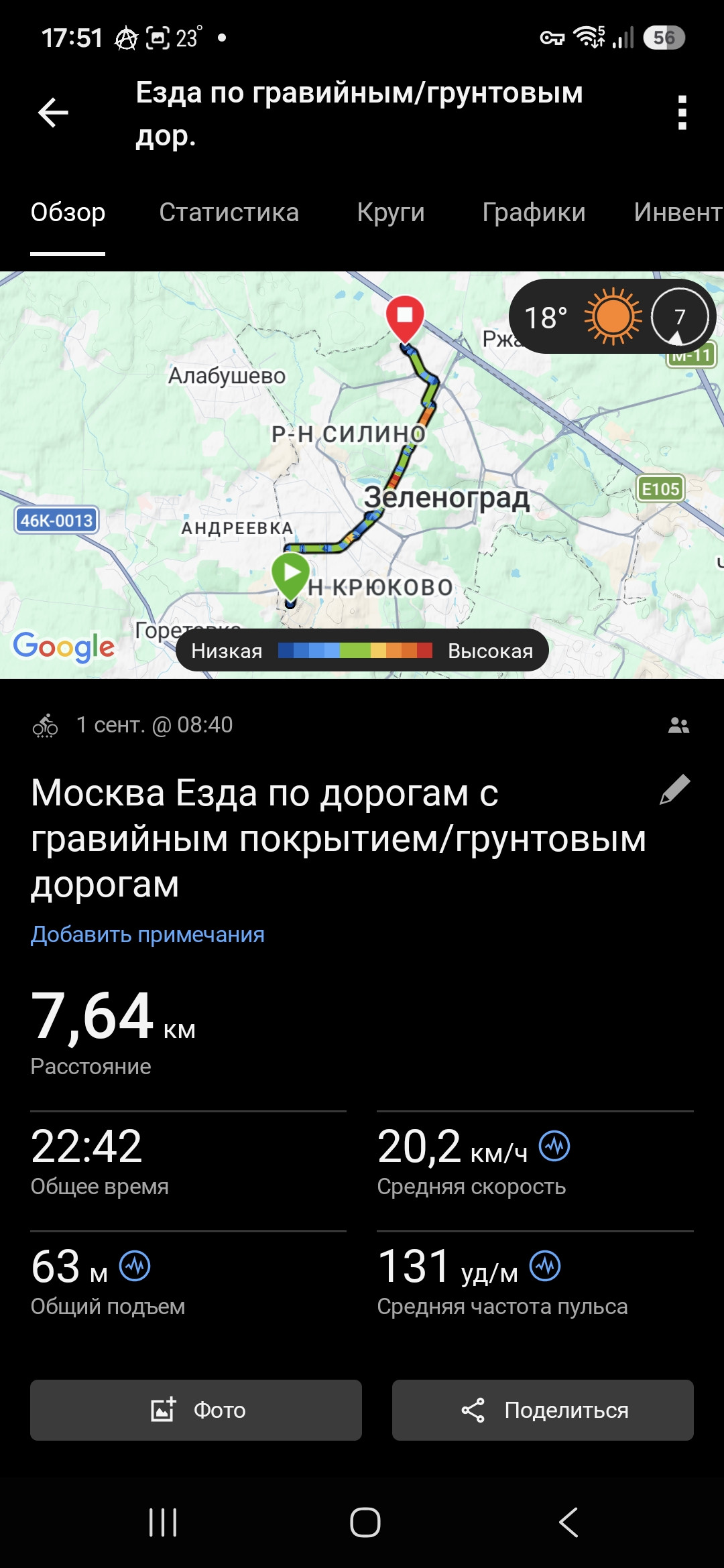Tap the info icon next to Общий подъем
Viewport: 724px width, 1568px height.
point(135,1266)
